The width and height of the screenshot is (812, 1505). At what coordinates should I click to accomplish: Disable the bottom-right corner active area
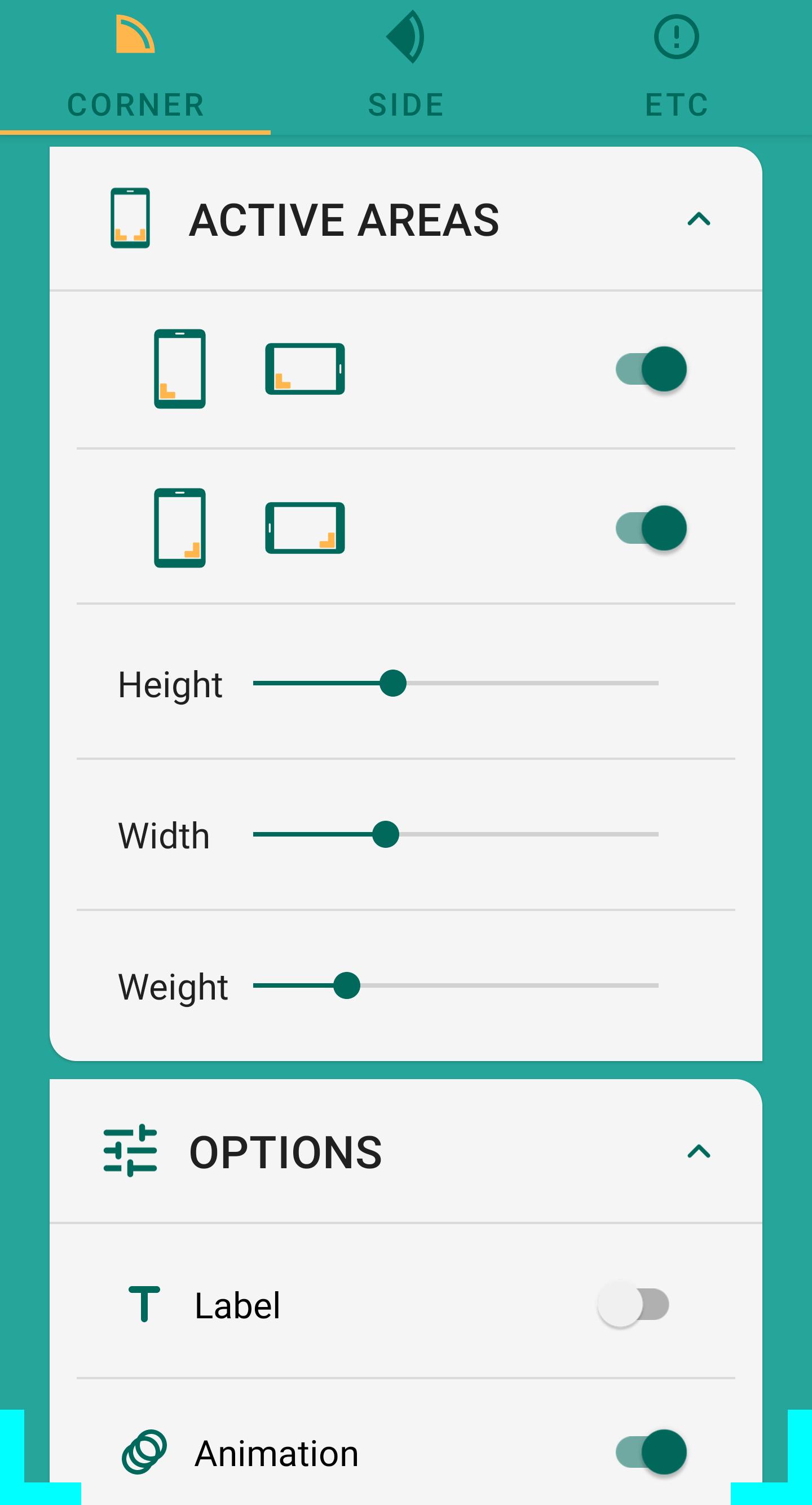pyautogui.click(x=651, y=528)
